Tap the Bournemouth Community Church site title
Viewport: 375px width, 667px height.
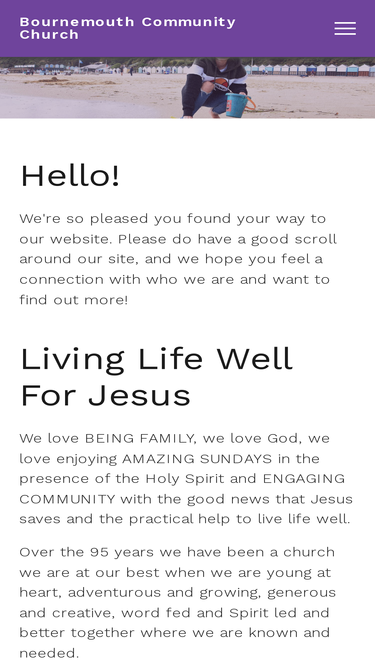(127, 28)
